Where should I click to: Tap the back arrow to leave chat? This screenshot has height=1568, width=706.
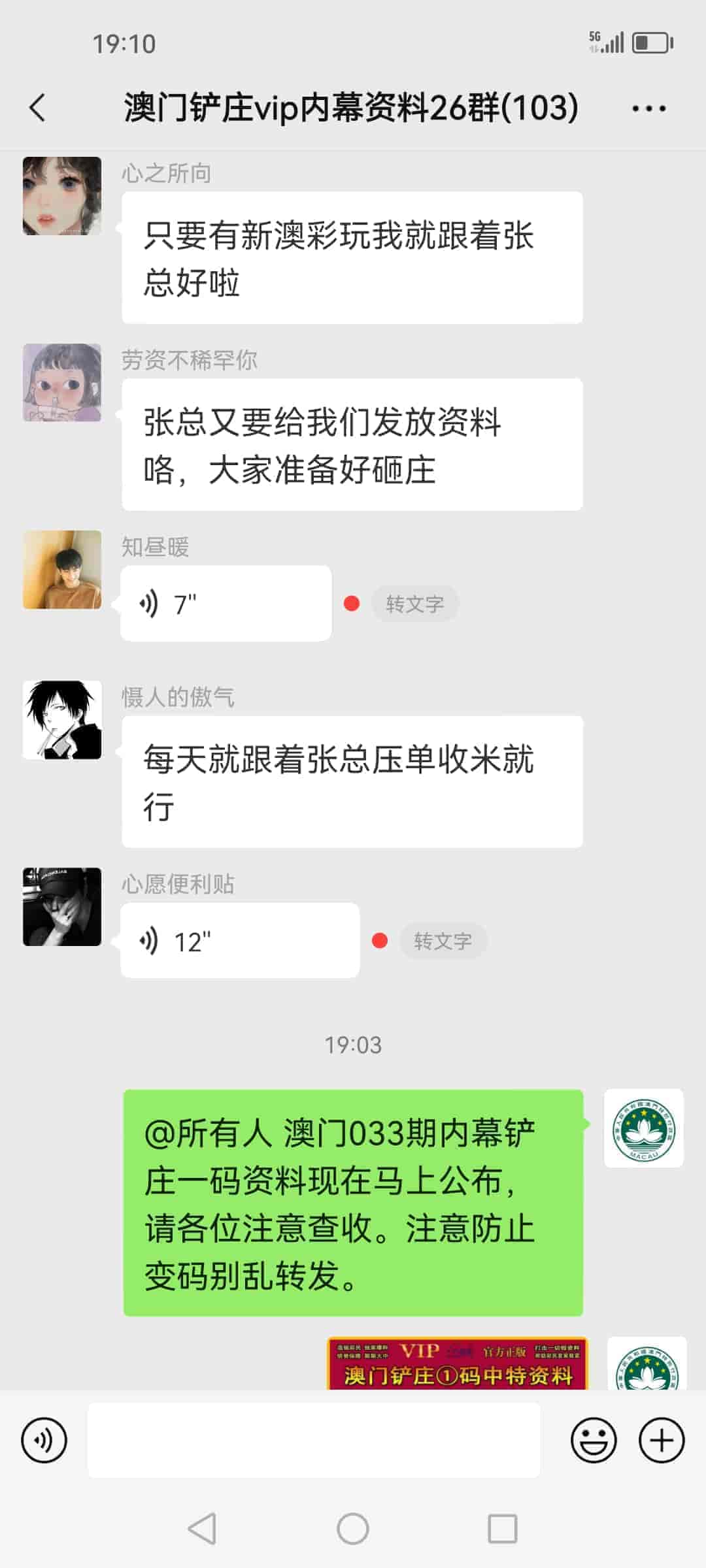(x=37, y=108)
